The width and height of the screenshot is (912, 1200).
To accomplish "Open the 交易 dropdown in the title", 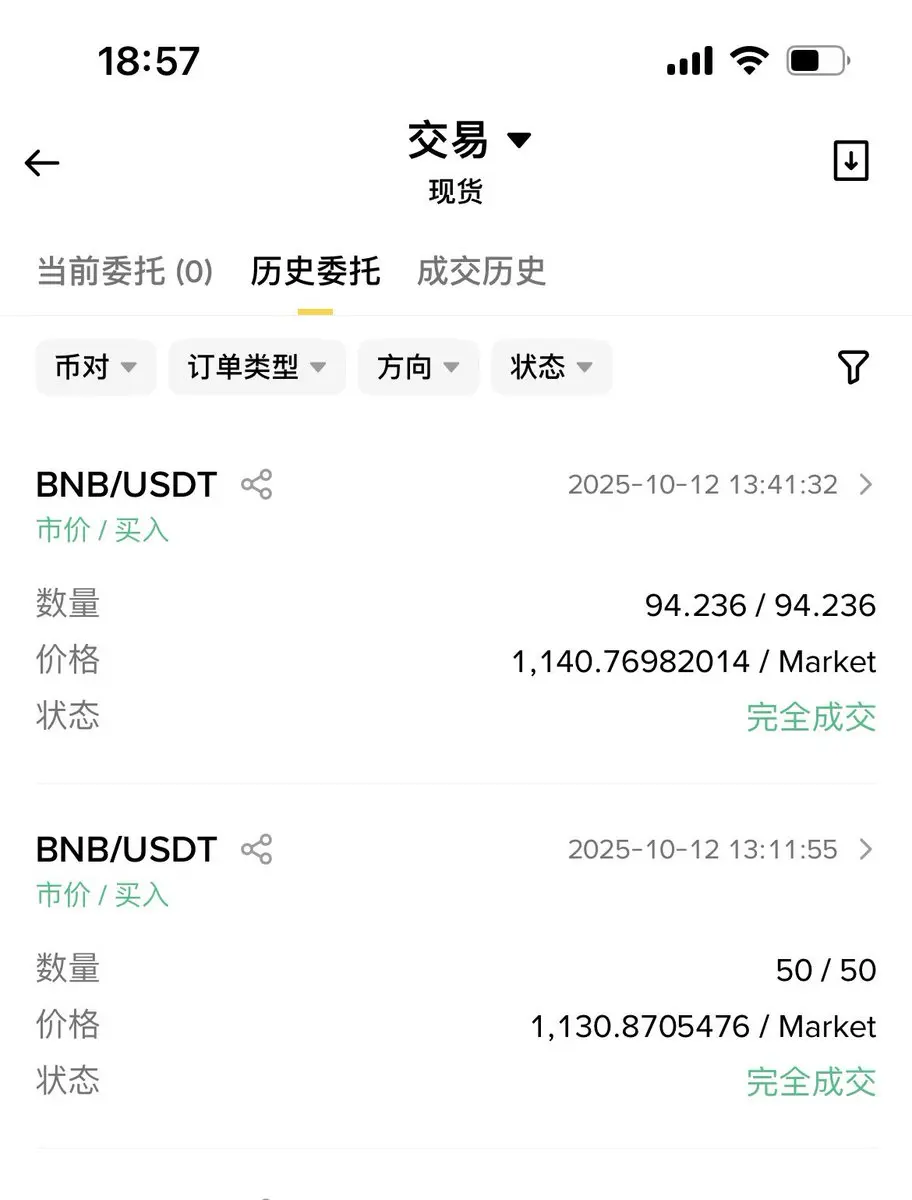I will click(468, 141).
